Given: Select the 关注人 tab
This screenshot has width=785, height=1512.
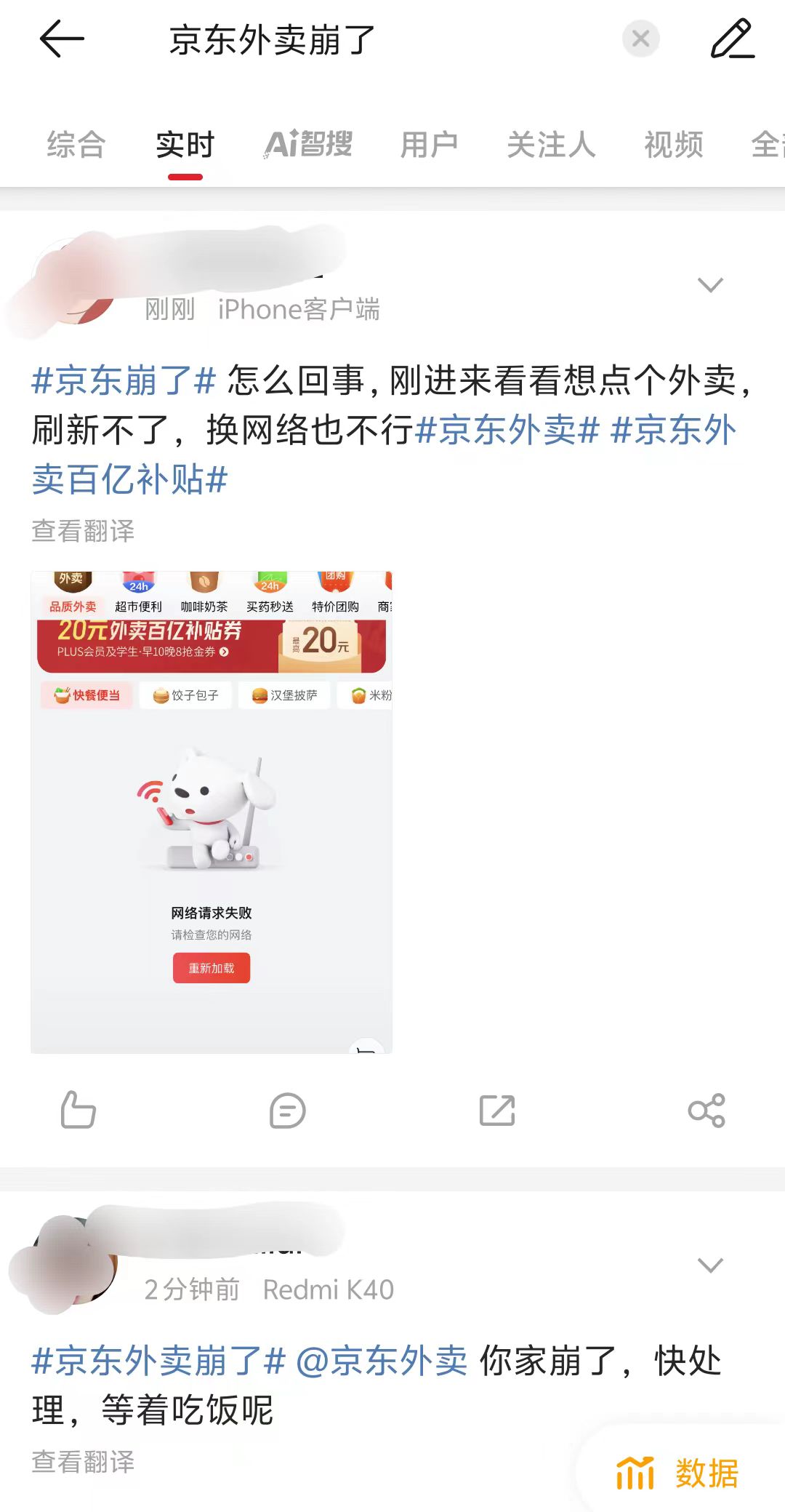Looking at the screenshot, I should coord(551,145).
